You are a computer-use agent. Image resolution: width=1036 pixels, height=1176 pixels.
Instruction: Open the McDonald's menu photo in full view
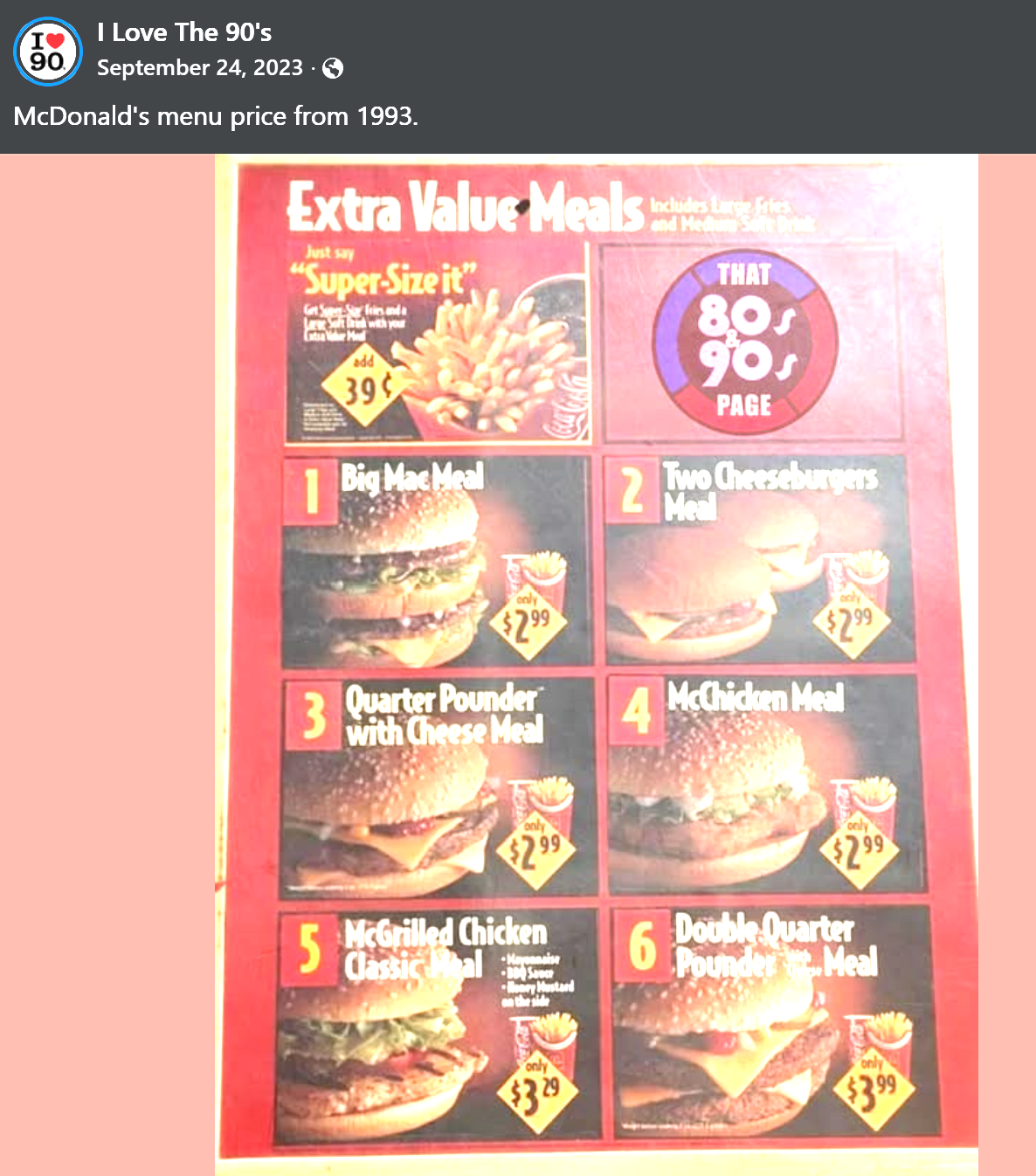(597, 665)
